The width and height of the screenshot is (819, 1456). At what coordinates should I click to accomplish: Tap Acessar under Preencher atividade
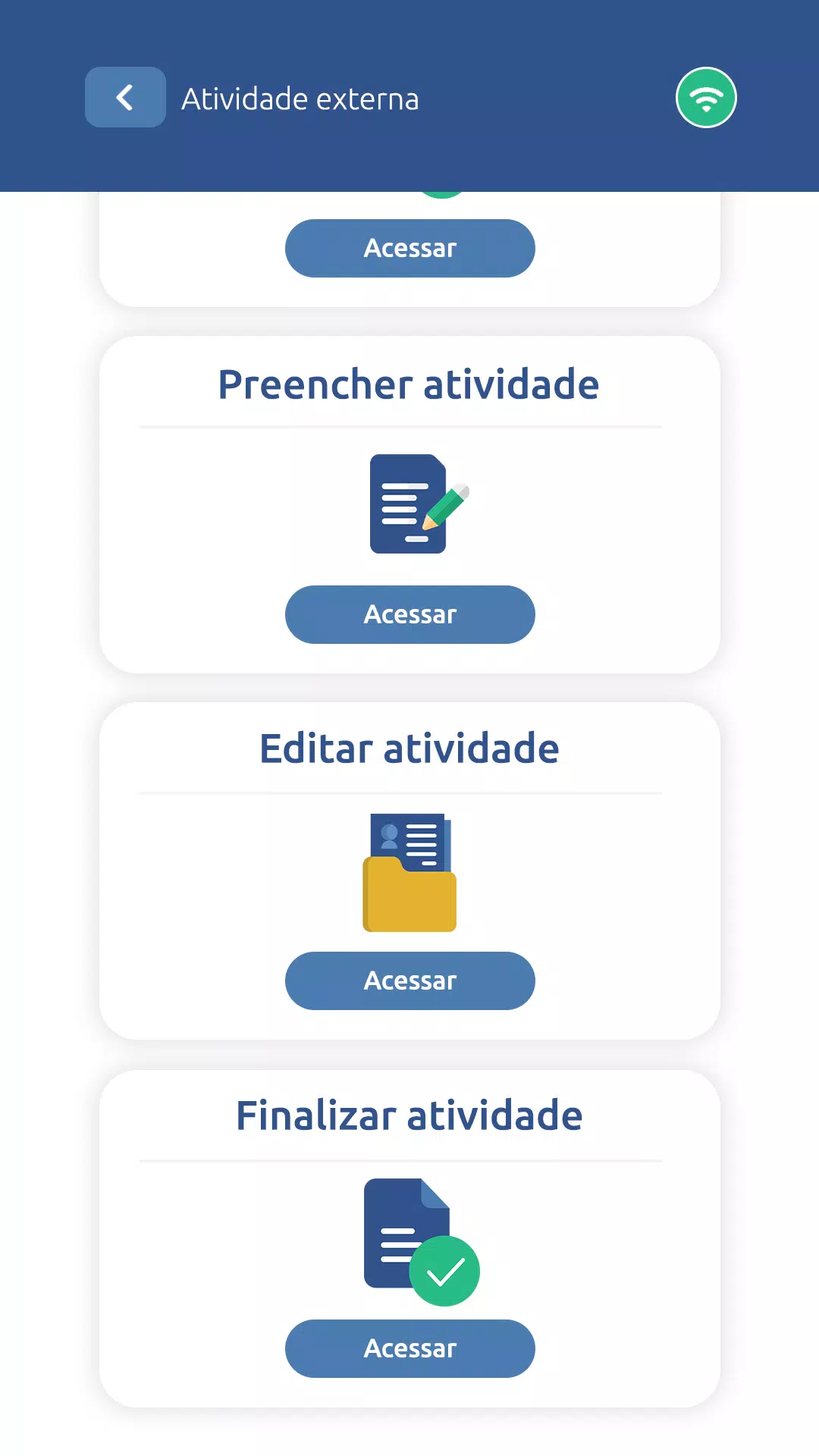[410, 614]
